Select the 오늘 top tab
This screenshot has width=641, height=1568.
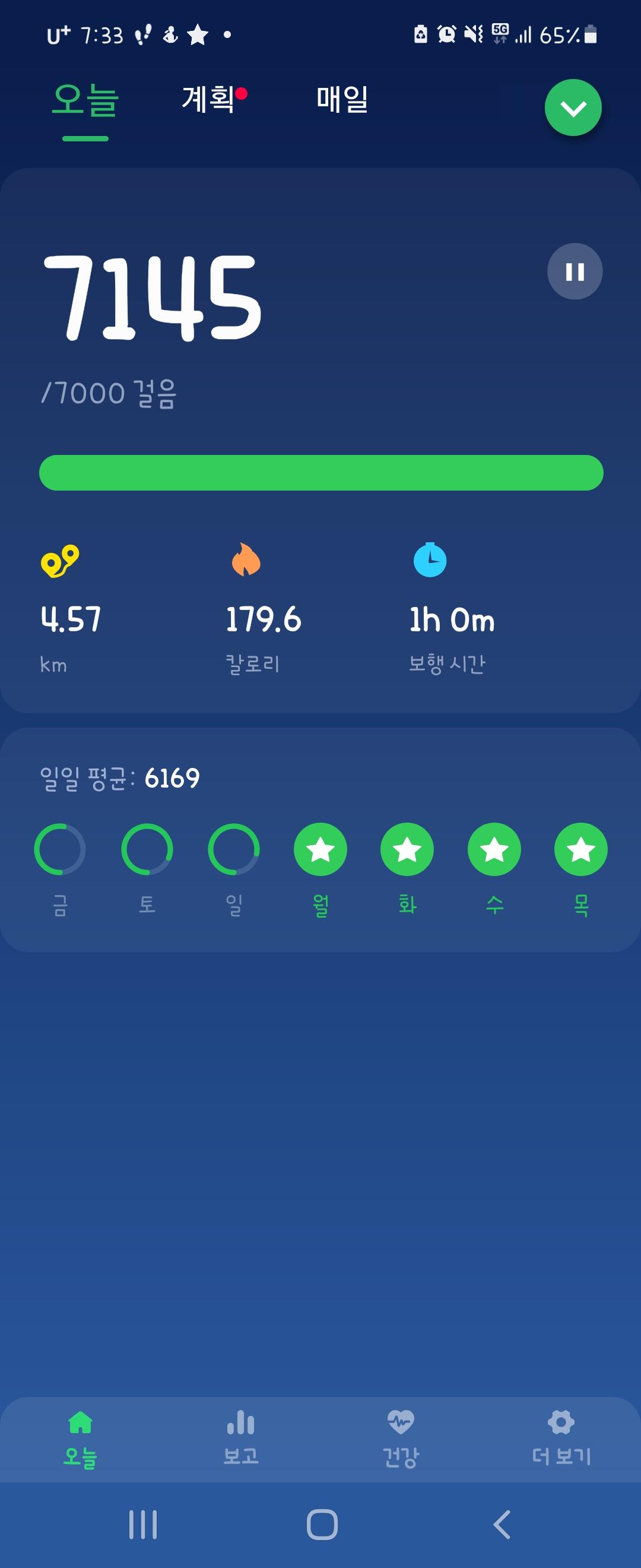point(85,100)
